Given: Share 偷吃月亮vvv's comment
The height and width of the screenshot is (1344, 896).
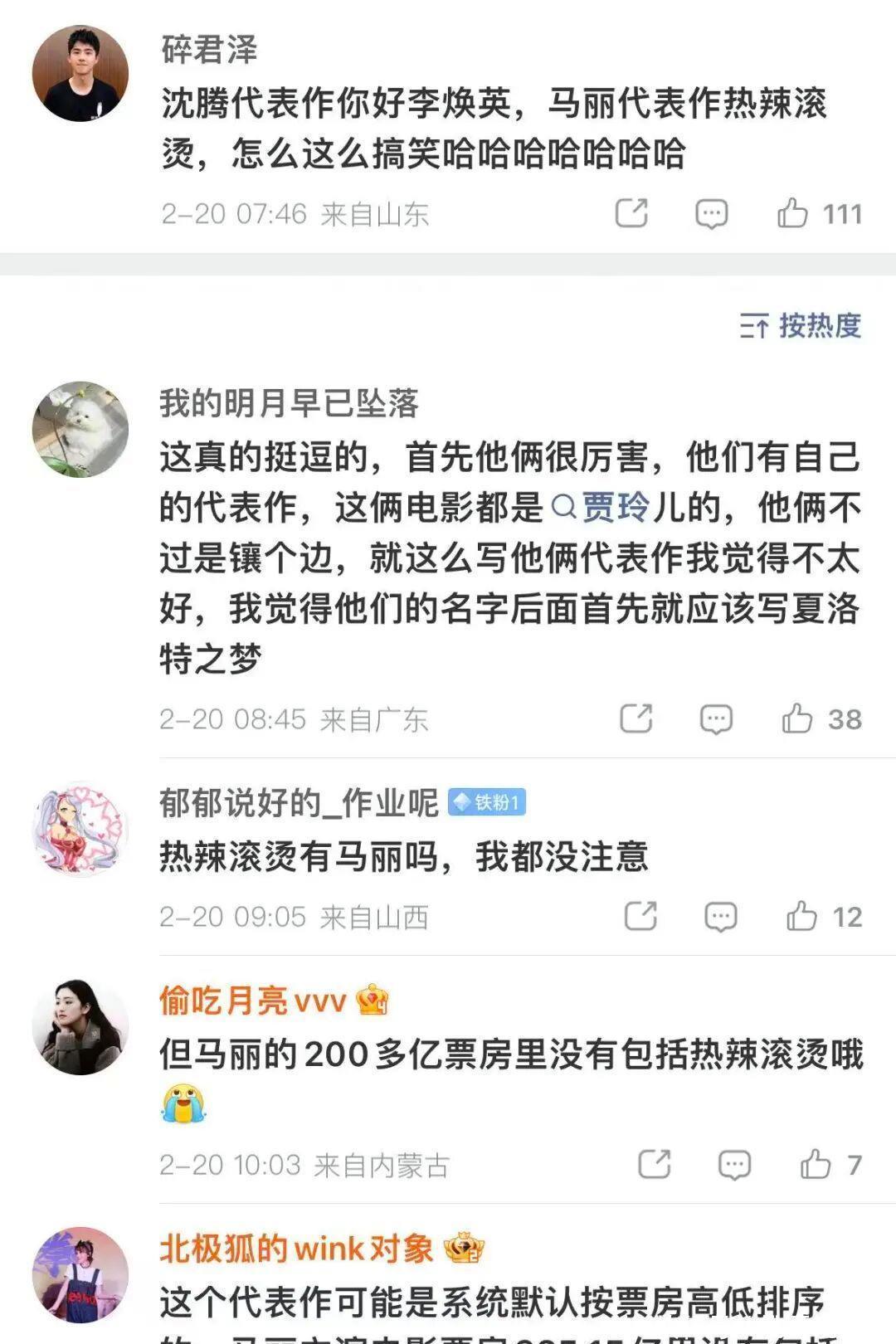Looking at the screenshot, I should click(x=655, y=1164).
